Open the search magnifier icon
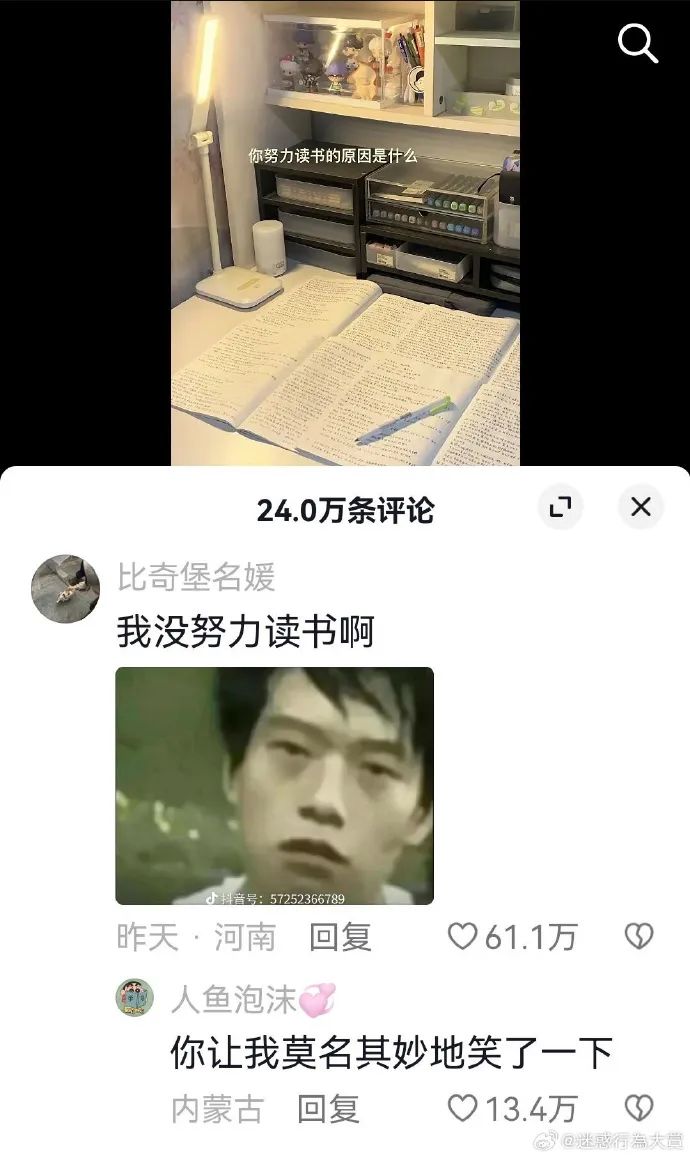 [637, 42]
